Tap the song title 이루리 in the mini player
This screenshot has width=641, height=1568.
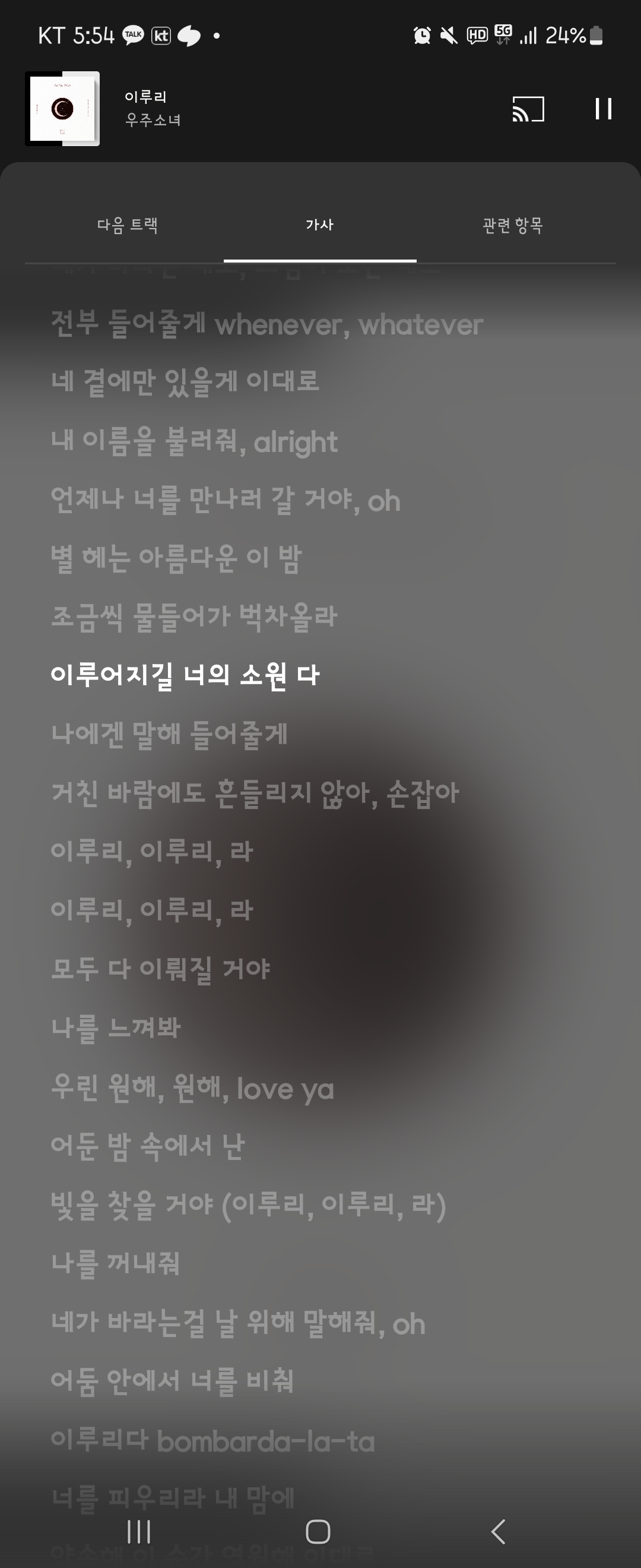coord(145,97)
